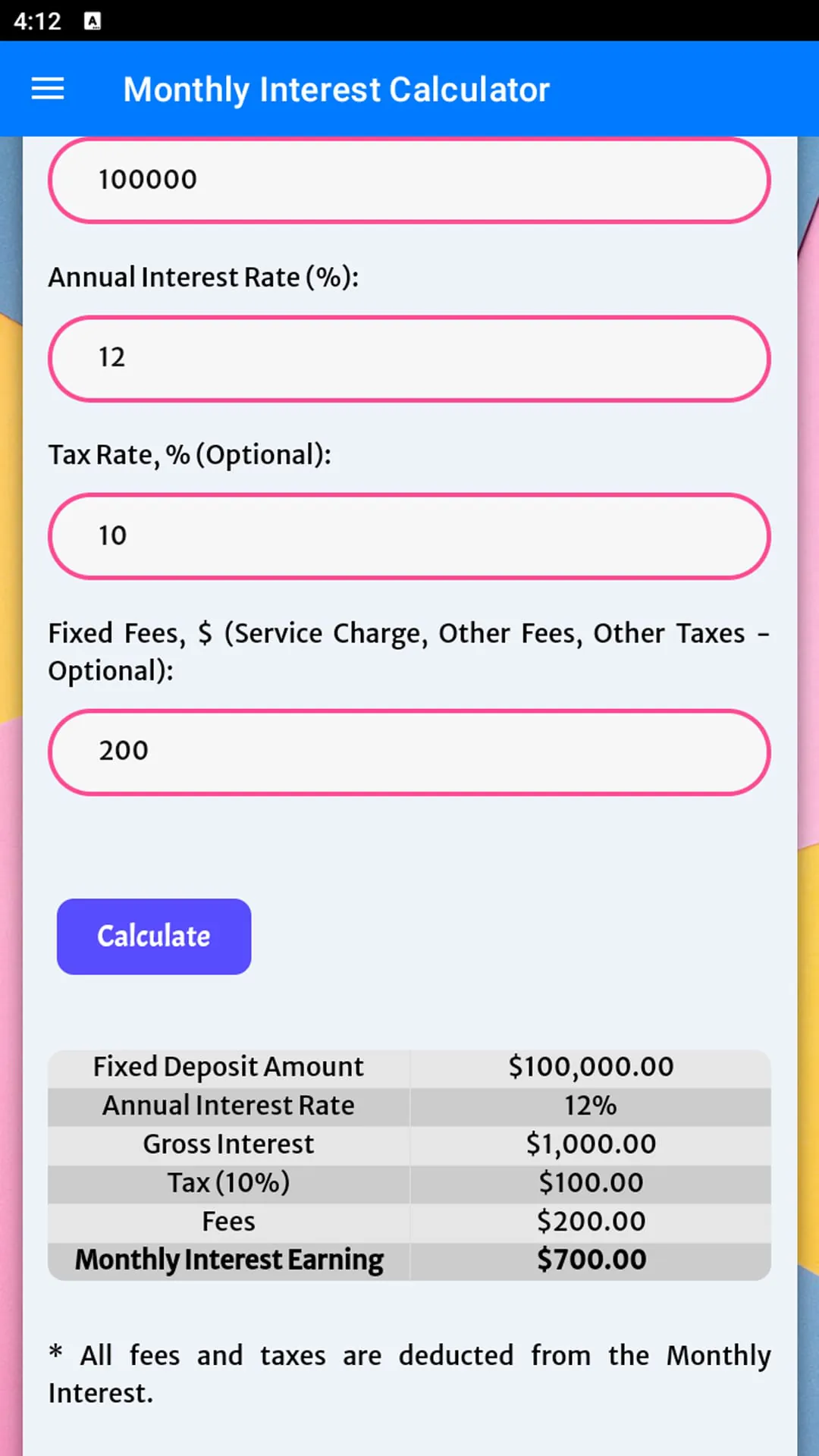Click the Gross Interest value $1,000.00
819x1456 pixels.
pos(591,1144)
